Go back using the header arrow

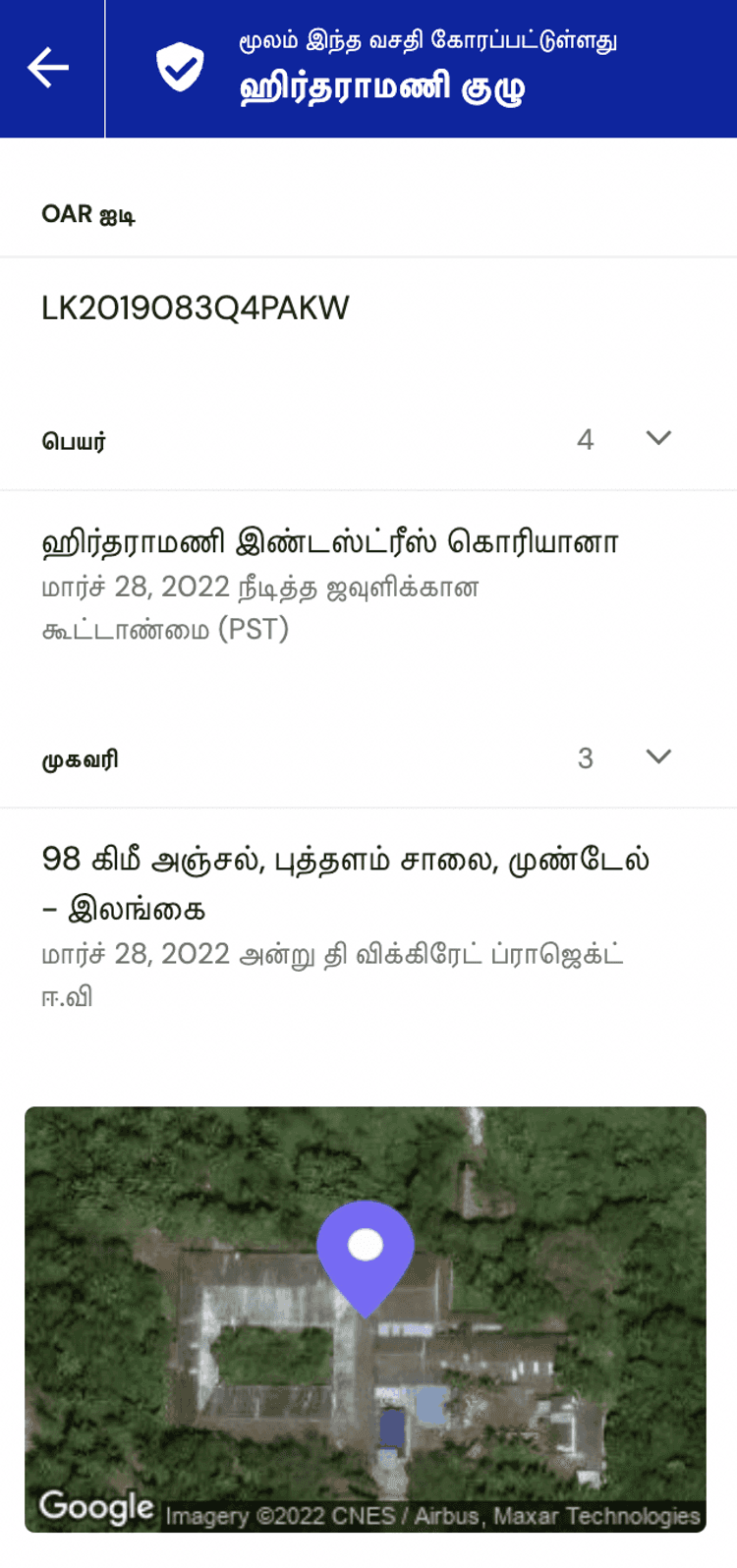point(48,68)
